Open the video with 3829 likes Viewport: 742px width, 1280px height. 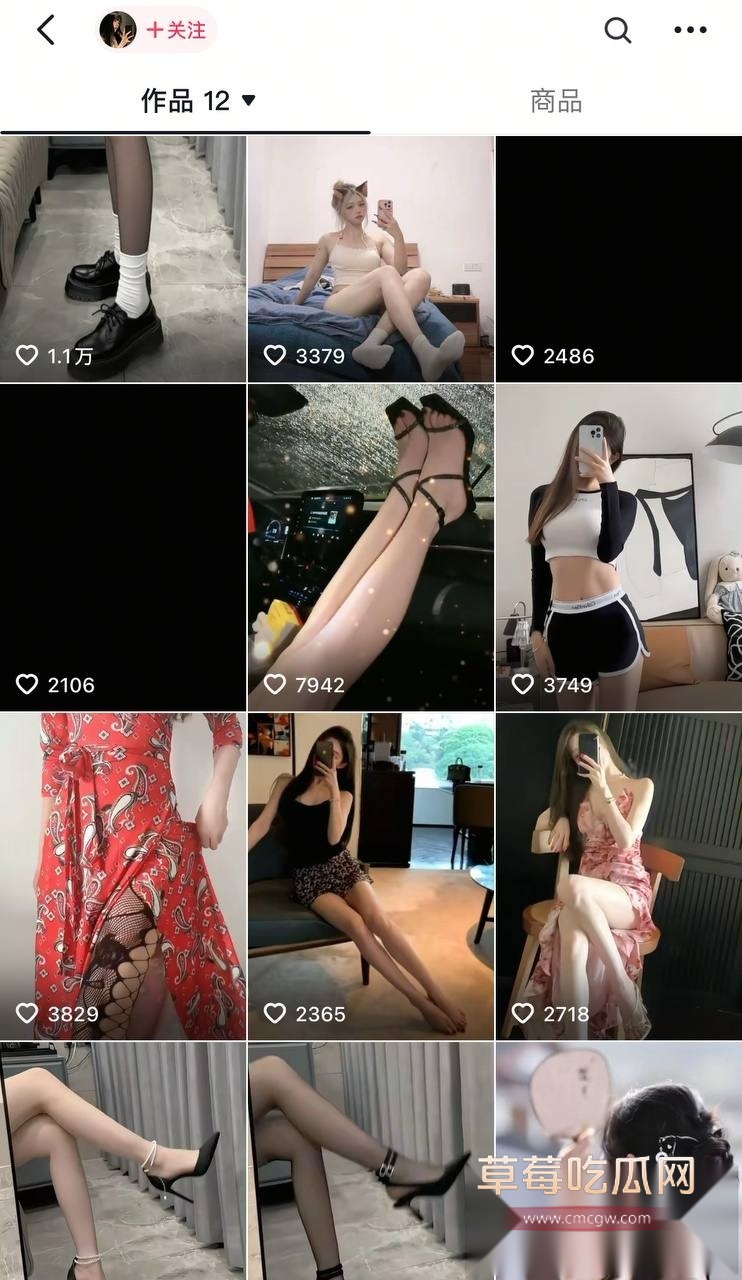[122, 875]
